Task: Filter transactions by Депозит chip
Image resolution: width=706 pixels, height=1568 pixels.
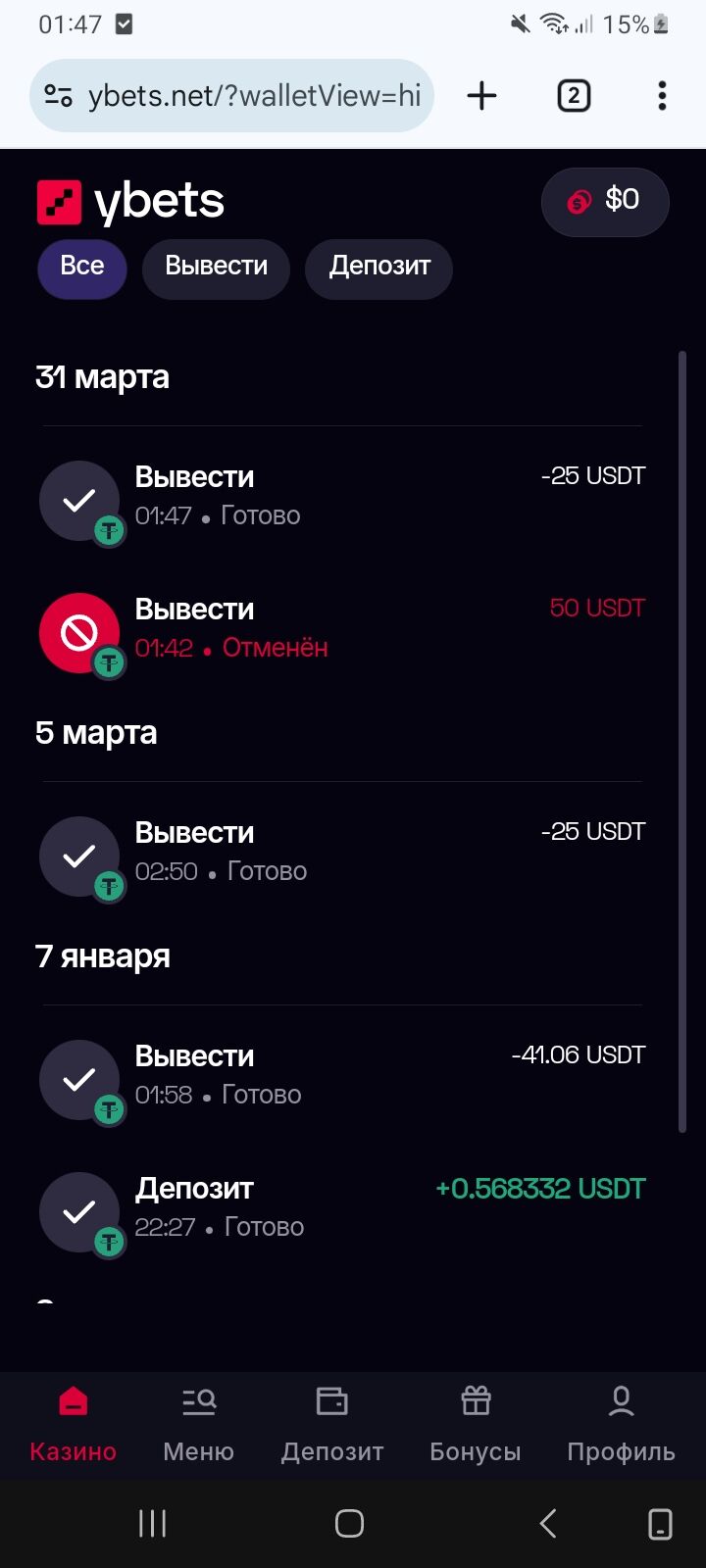Action: click(x=378, y=268)
